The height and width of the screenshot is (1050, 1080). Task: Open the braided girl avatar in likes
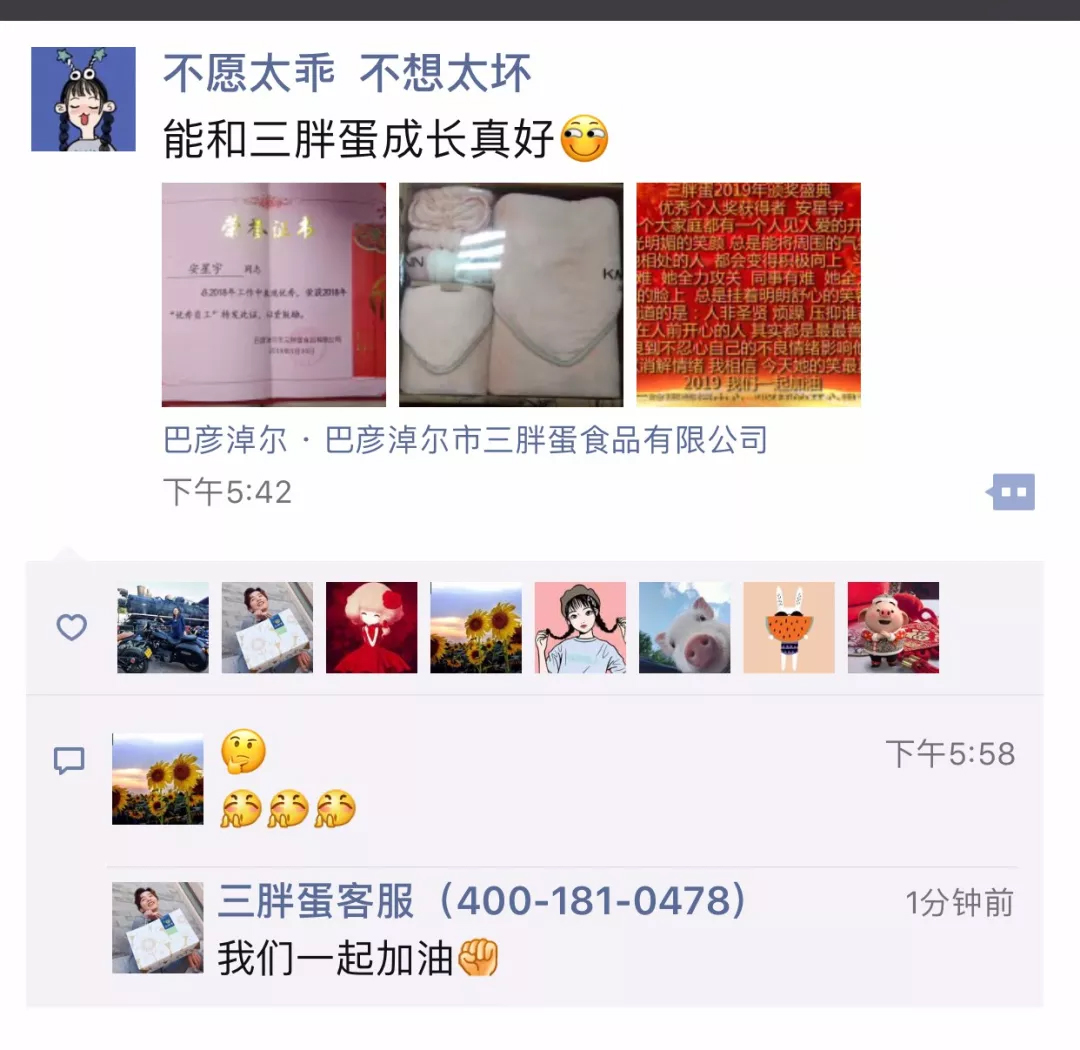580,627
